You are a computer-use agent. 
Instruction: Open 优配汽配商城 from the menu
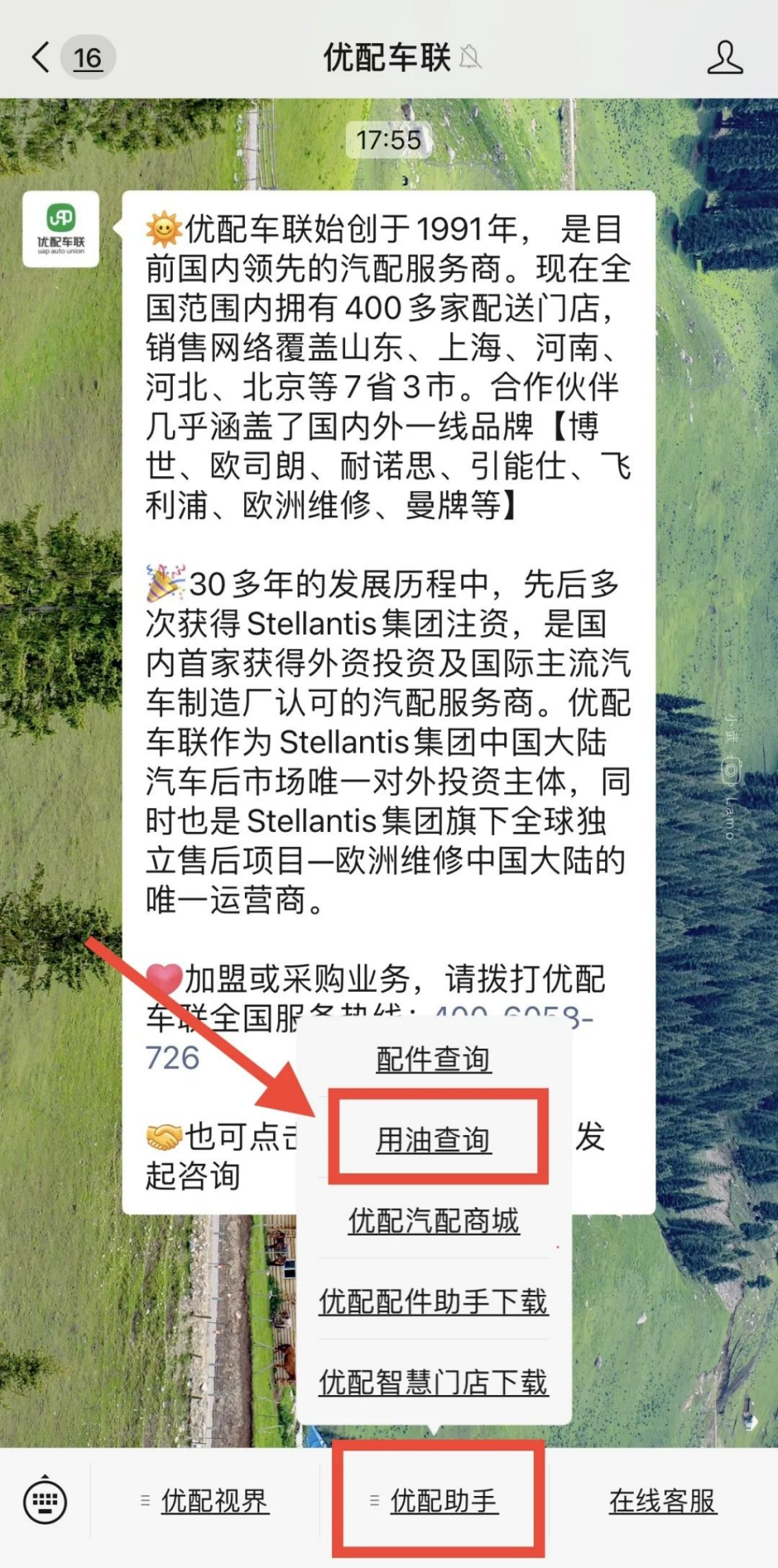tap(433, 1221)
